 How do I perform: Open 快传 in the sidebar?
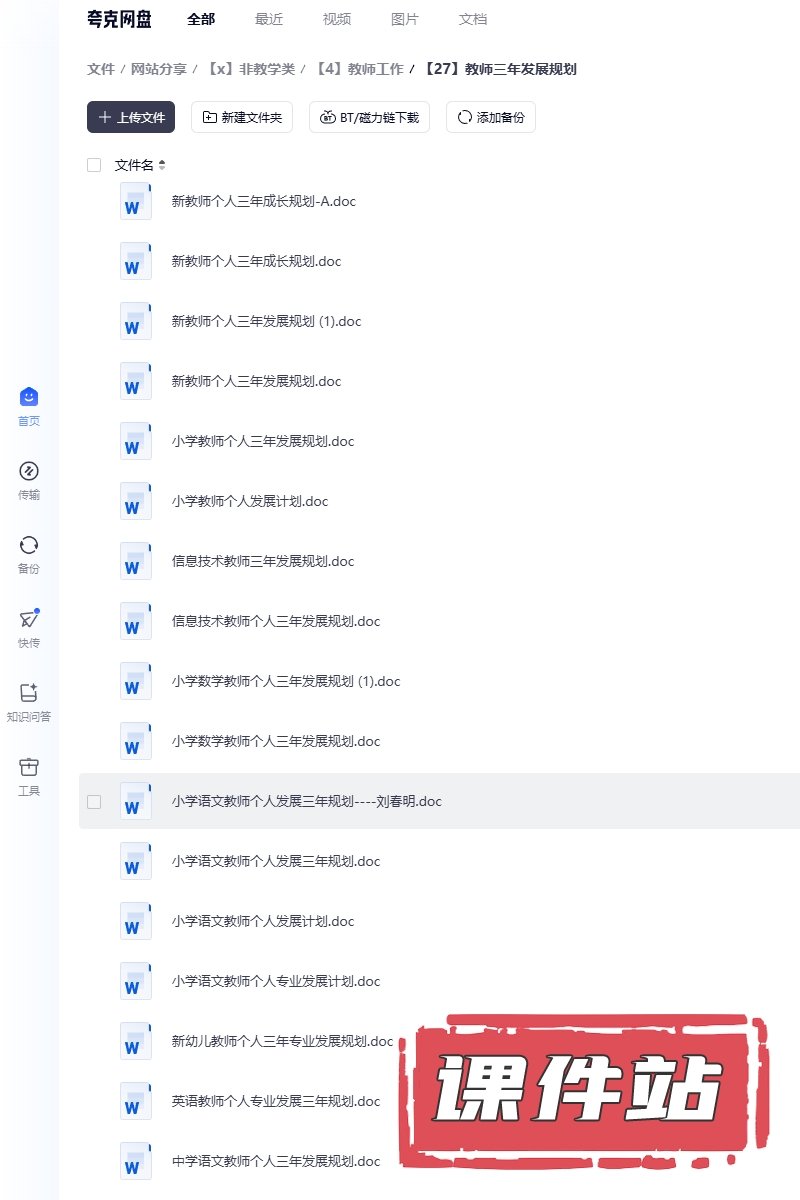(29, 627)
